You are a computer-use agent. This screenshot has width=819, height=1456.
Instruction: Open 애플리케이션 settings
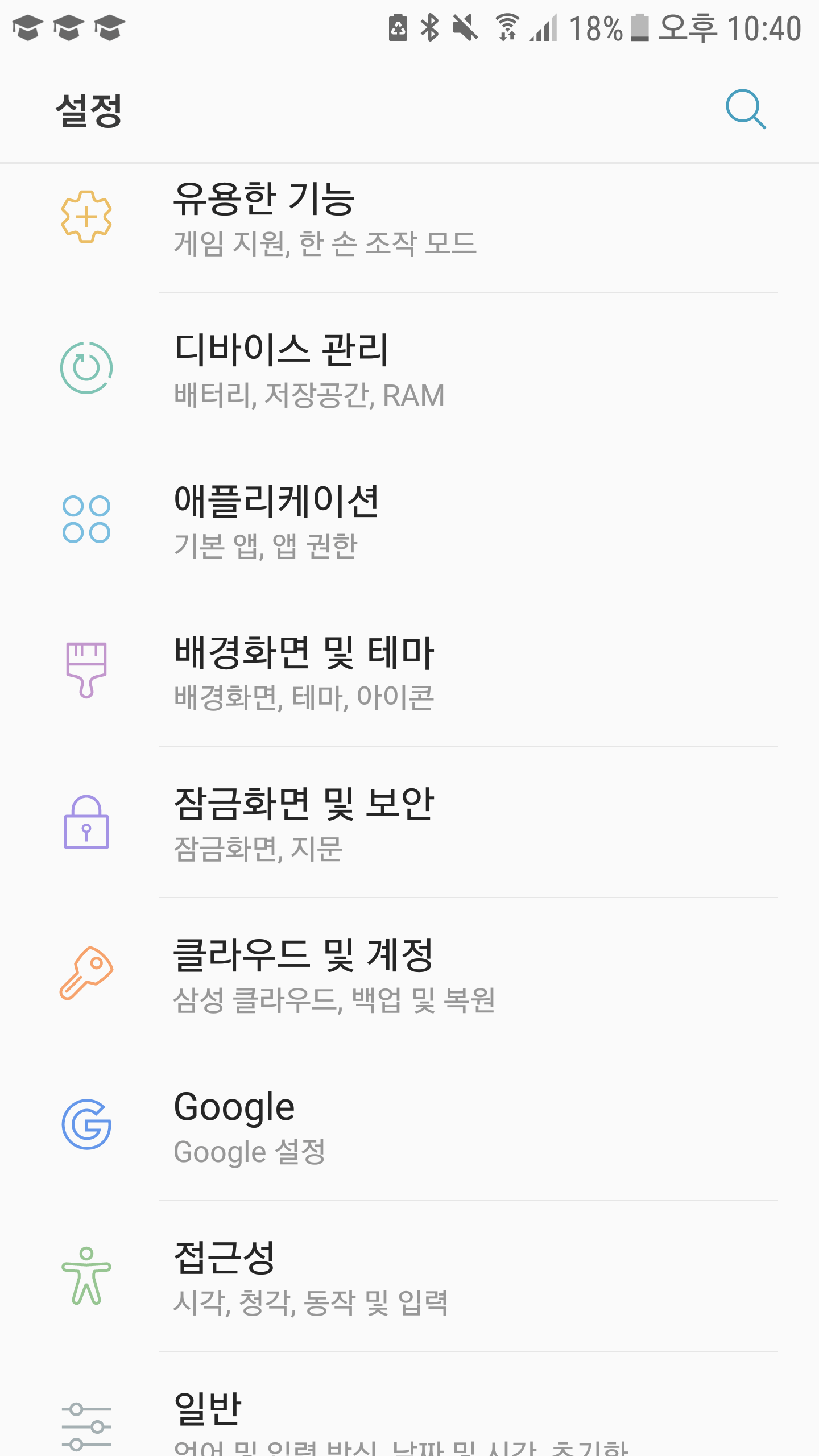409,521
